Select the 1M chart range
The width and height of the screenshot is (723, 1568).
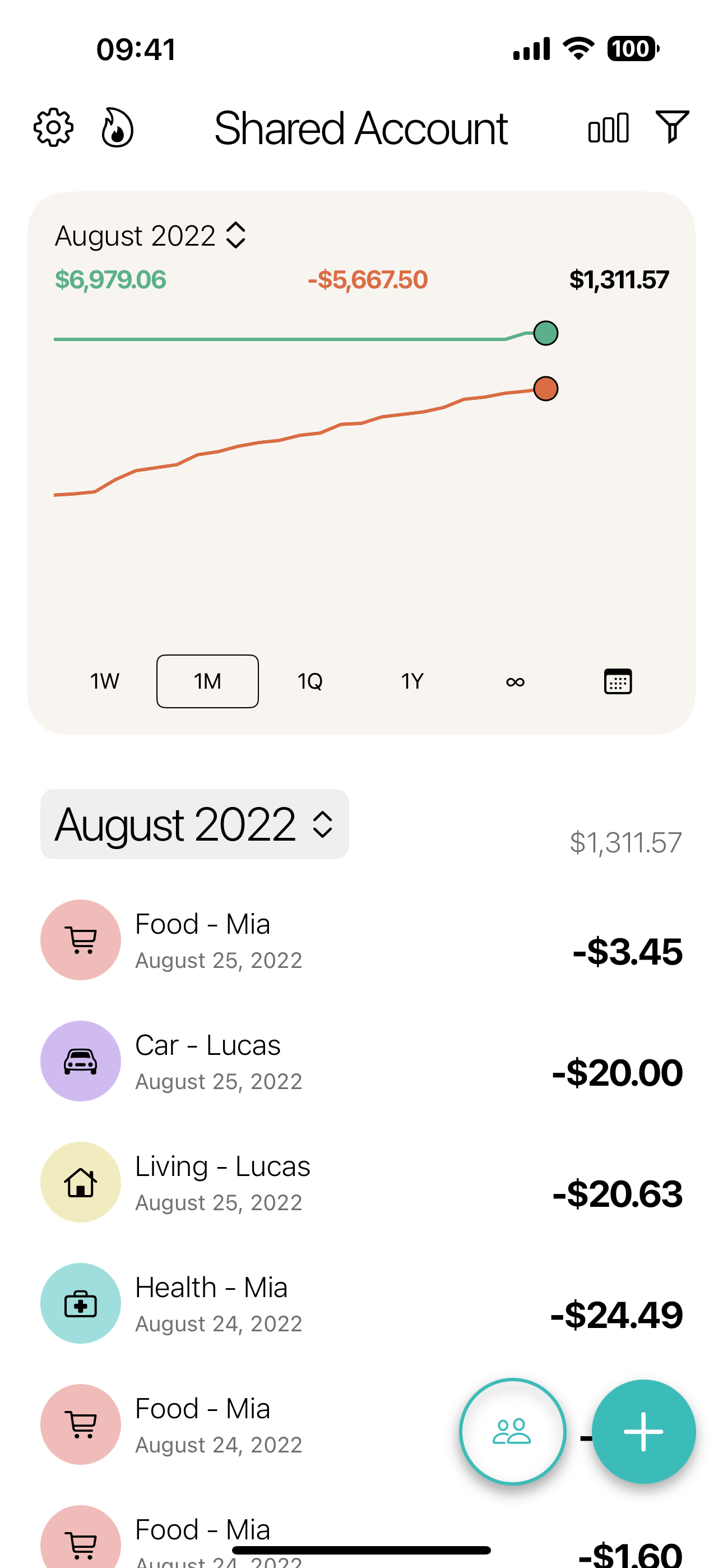[207, 681]
